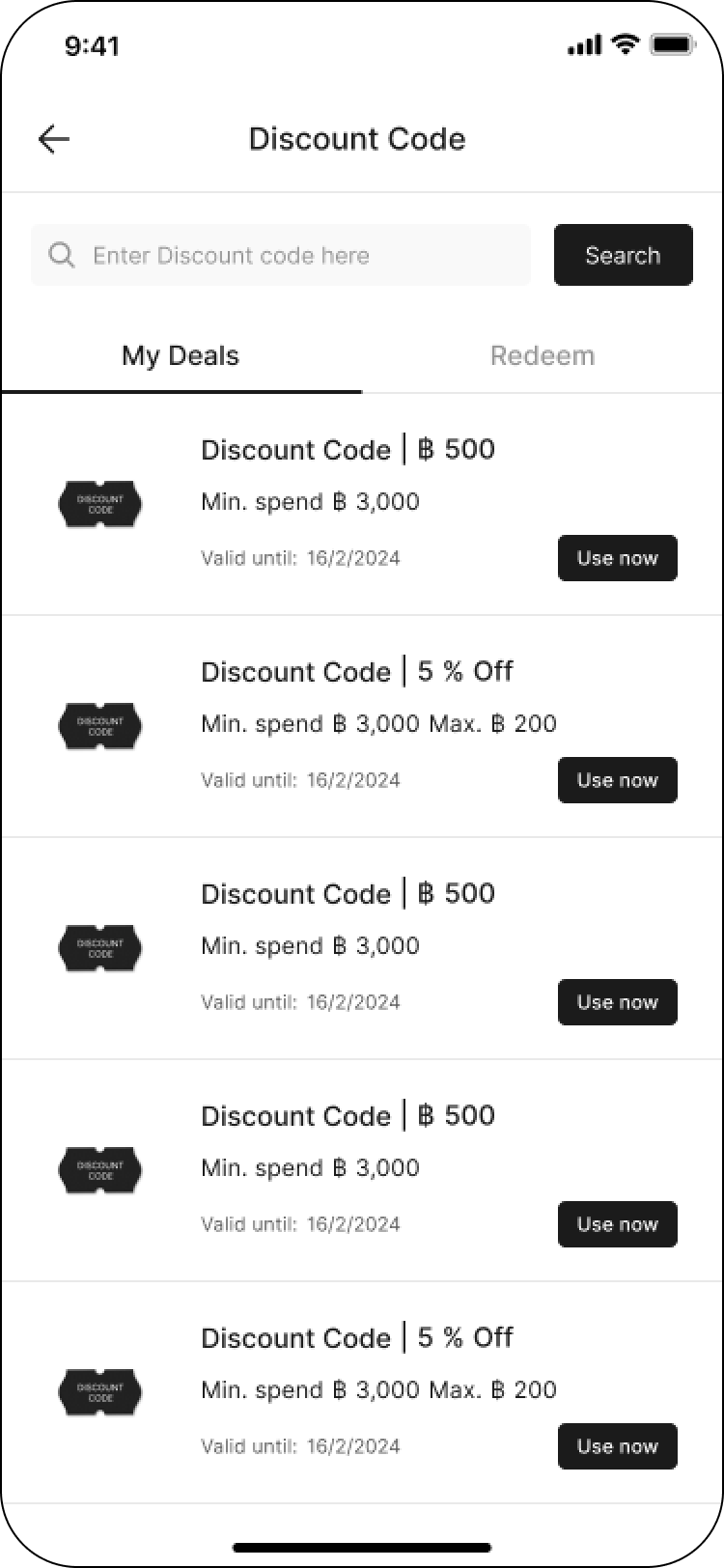Viewport: 724px width, 1568px height.
Task: Click the ticket icon beside 5 % Off deal
Action: point(100,726)
